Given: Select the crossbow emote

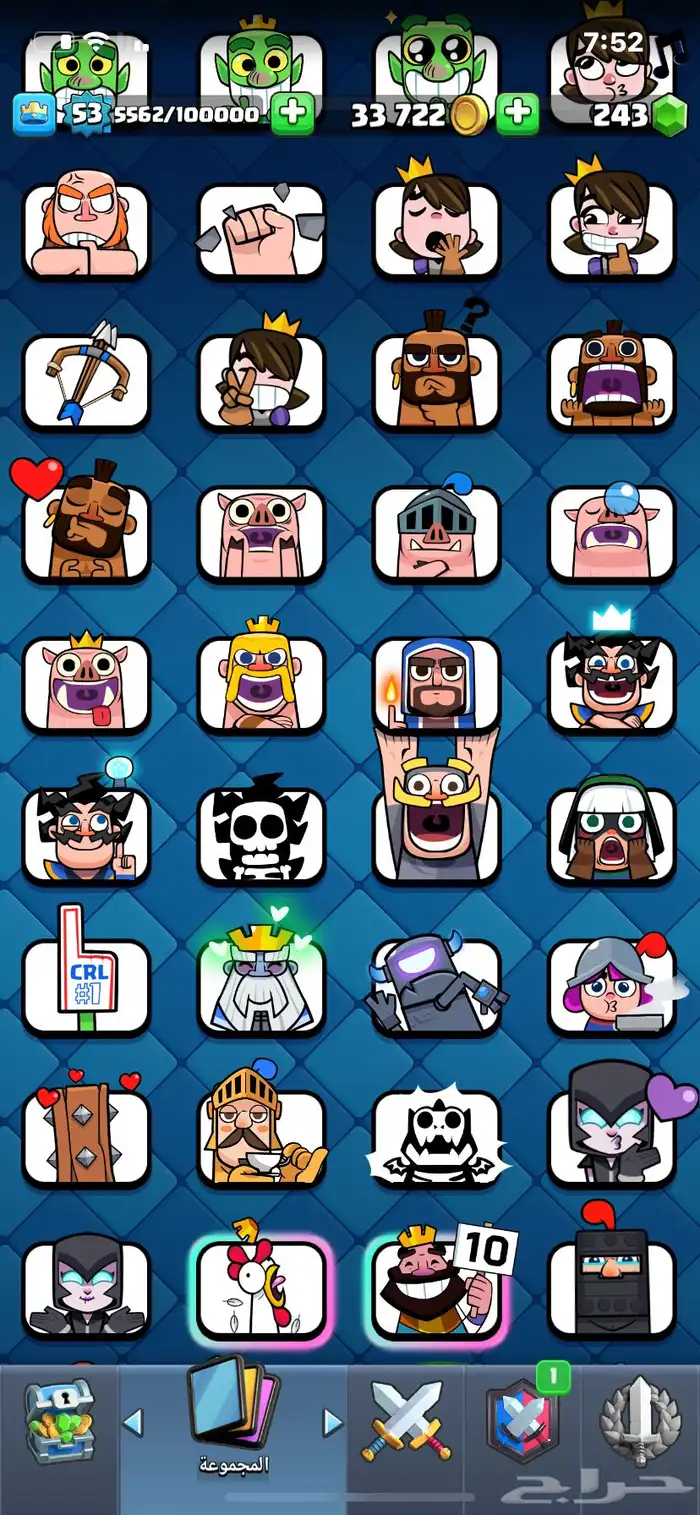Looking at the screenshot, I should (x=86, y=378).
